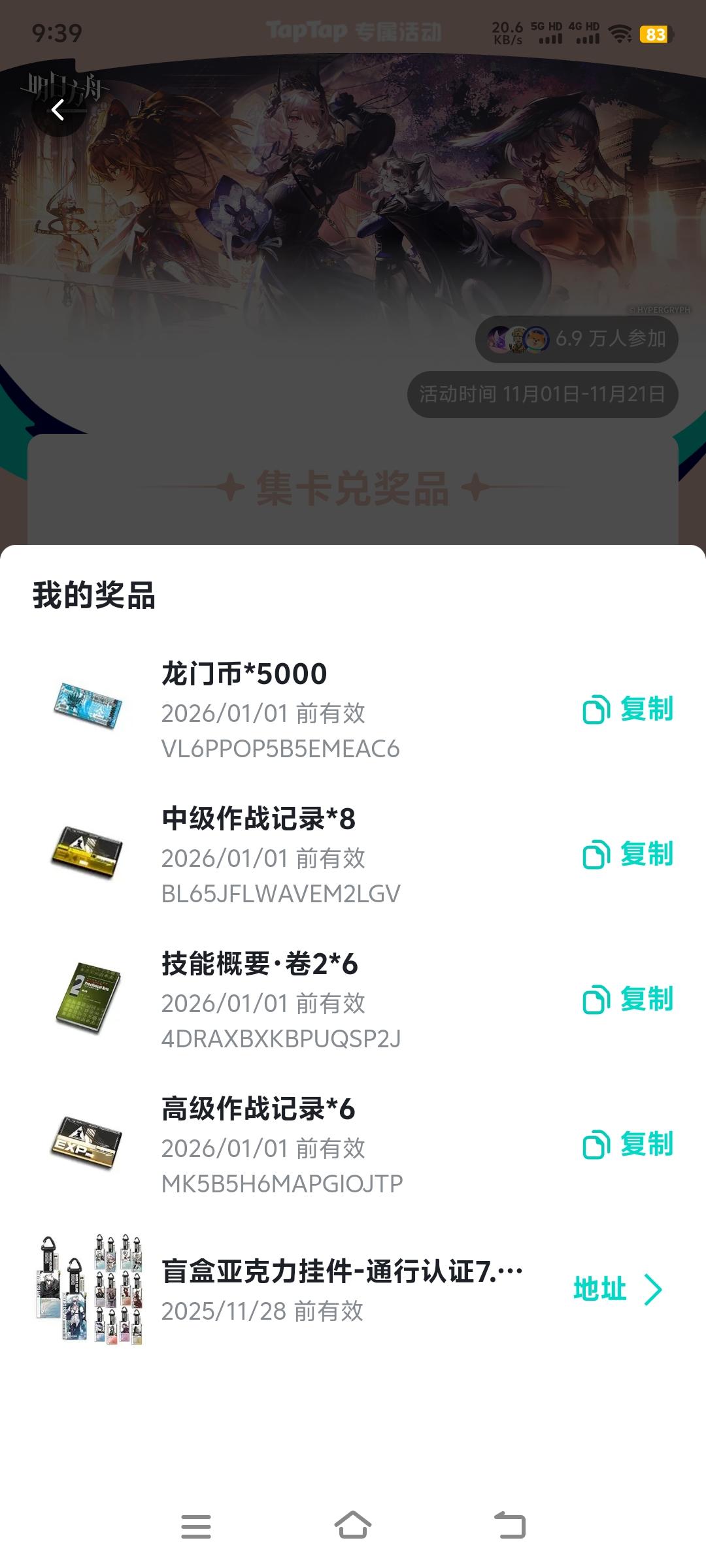
Task: Copy the 高级作战记录*6 code
Action: pos(628,1145)
